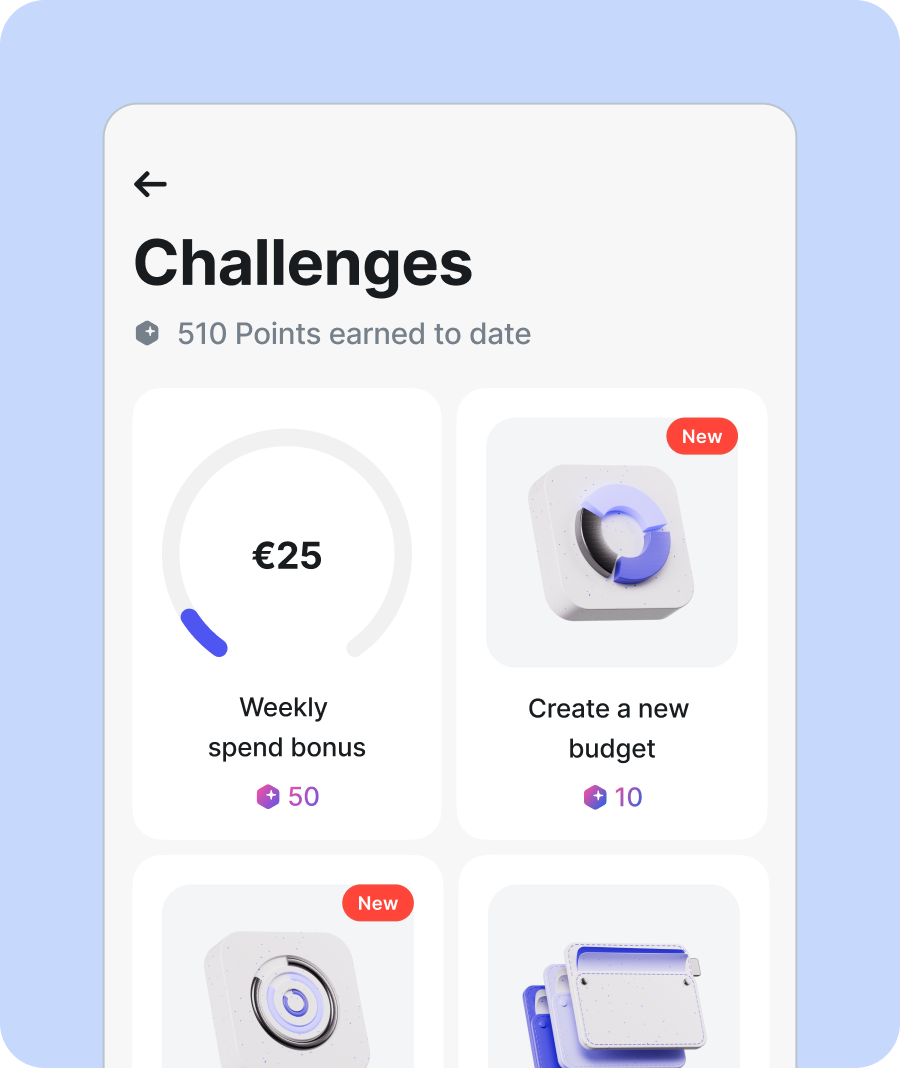The height and width of the screenshot is (1068, 900).
Task: Tap the New badge on the bottom-left card
Action: point(377,903)
